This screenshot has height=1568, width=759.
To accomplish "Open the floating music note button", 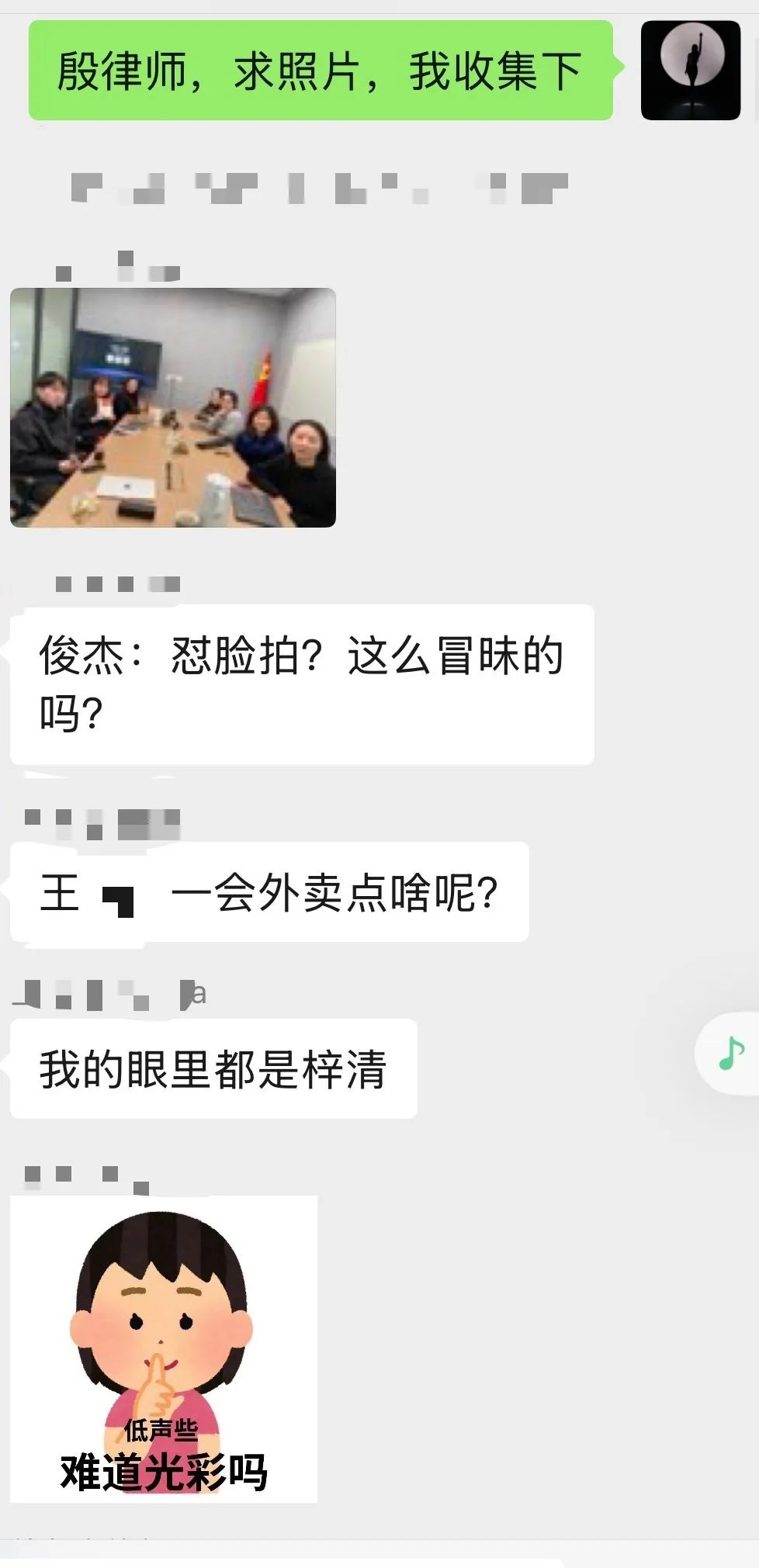I will (x=730, y=1053).
